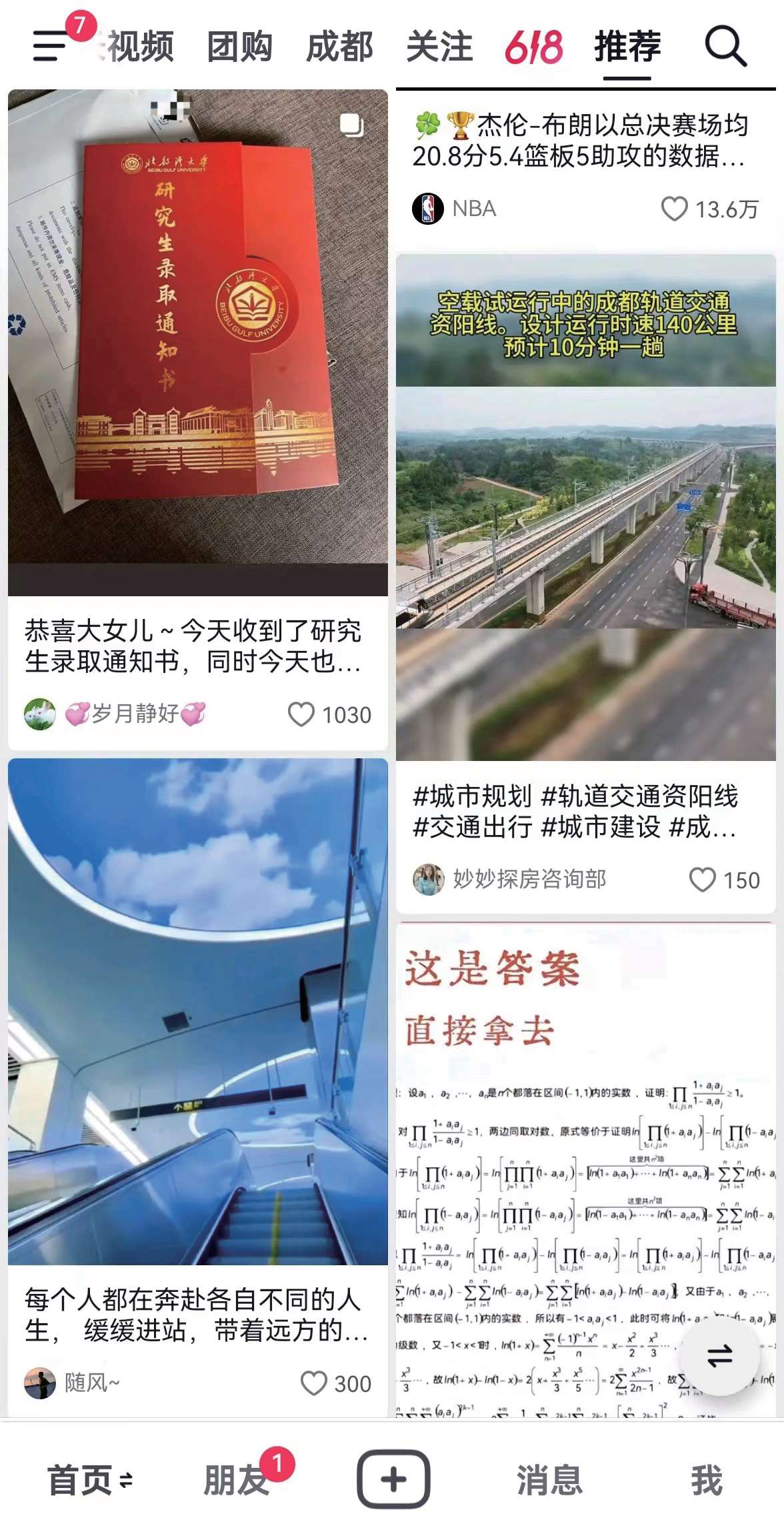Open the 这是答案 math post
This screenshot has width=784, height=1534.
(x=585, y=1167)
